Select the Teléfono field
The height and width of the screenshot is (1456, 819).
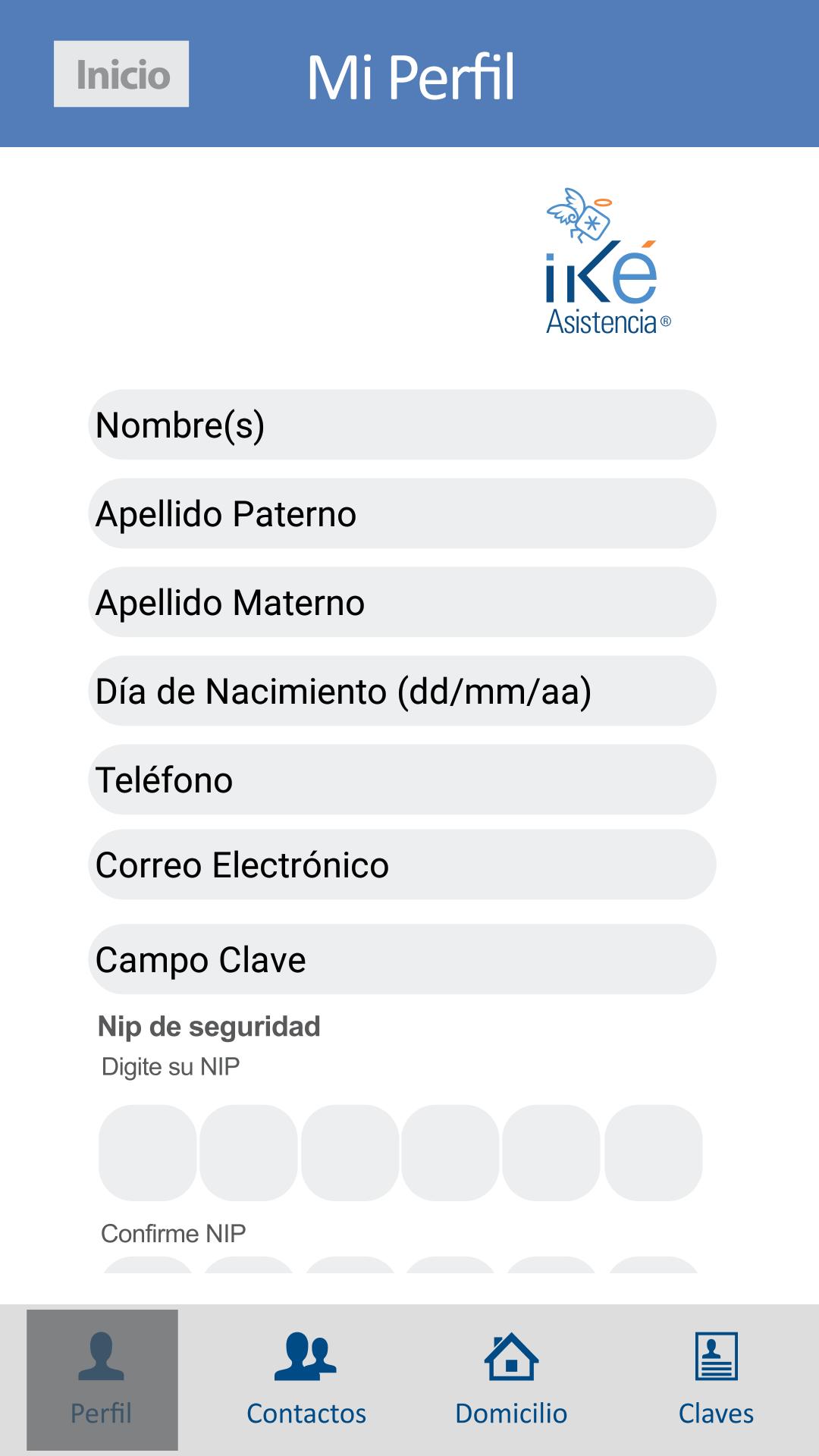pos(402,780)
